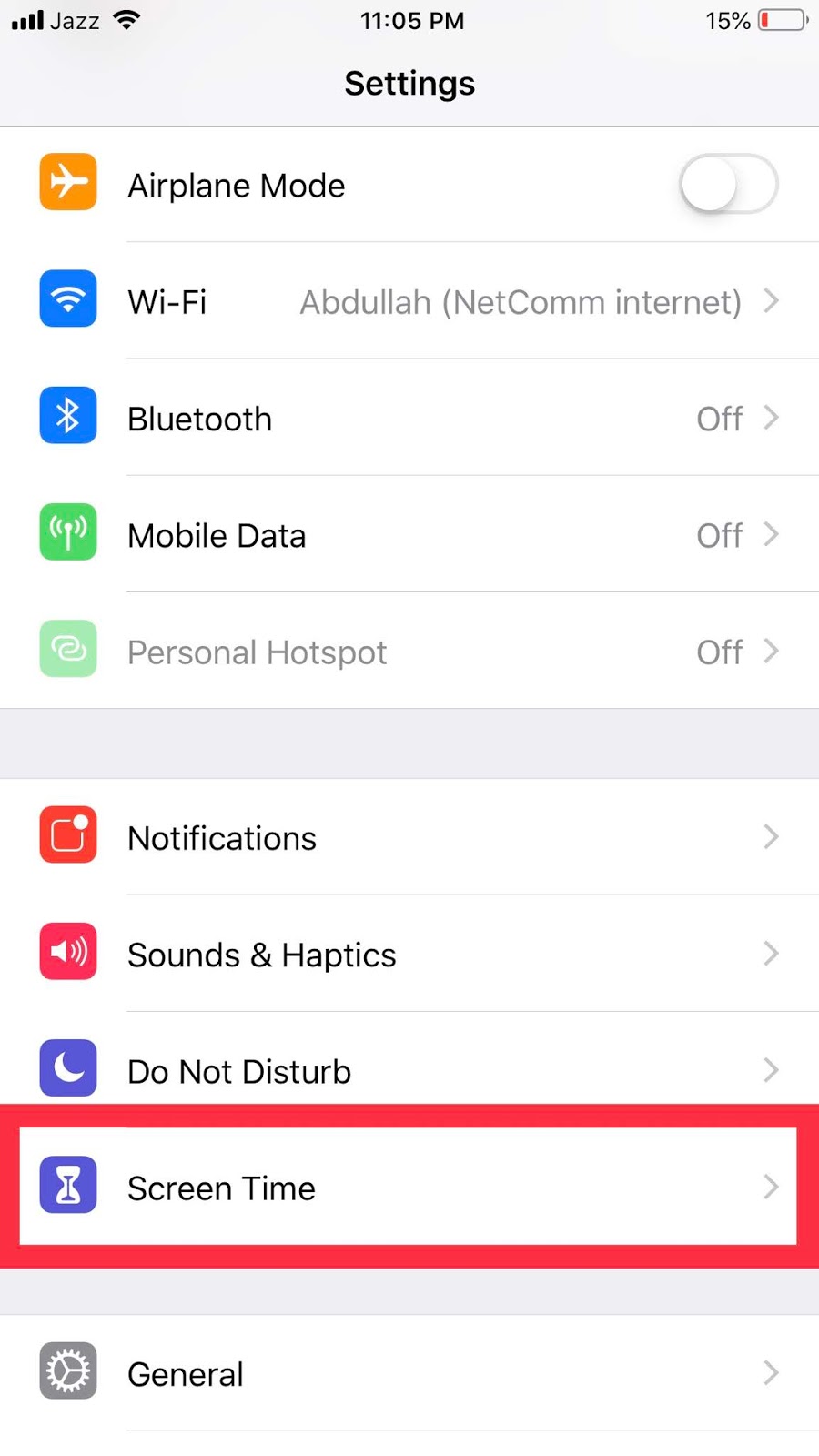Open Mobile Data settings
The width and height of the screenshot is (819, 1456).
409,535
